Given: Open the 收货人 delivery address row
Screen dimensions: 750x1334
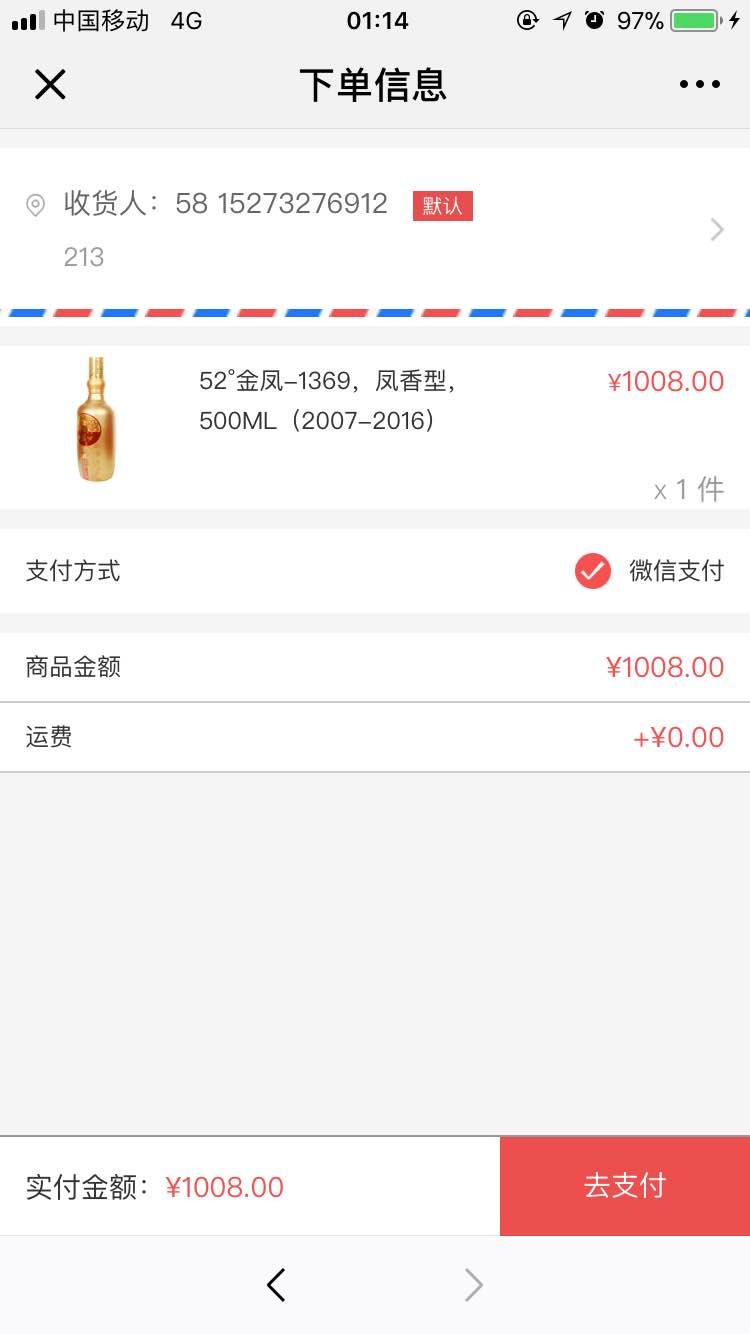Looking at the screenshot, I should click(x=374, y=229).
